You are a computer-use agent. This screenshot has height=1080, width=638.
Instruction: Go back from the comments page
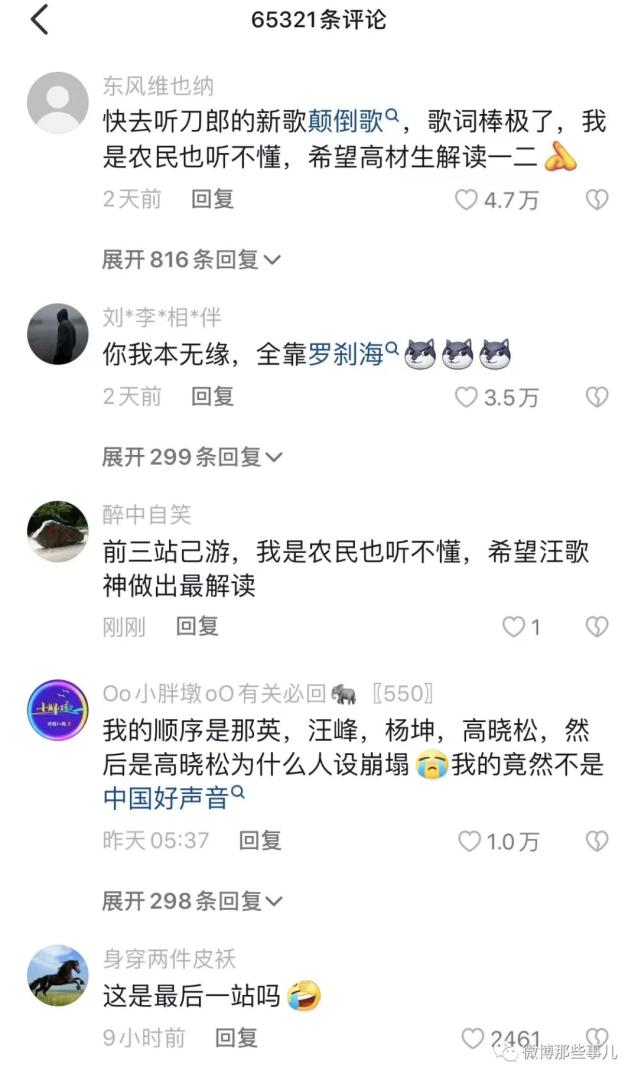39,19
